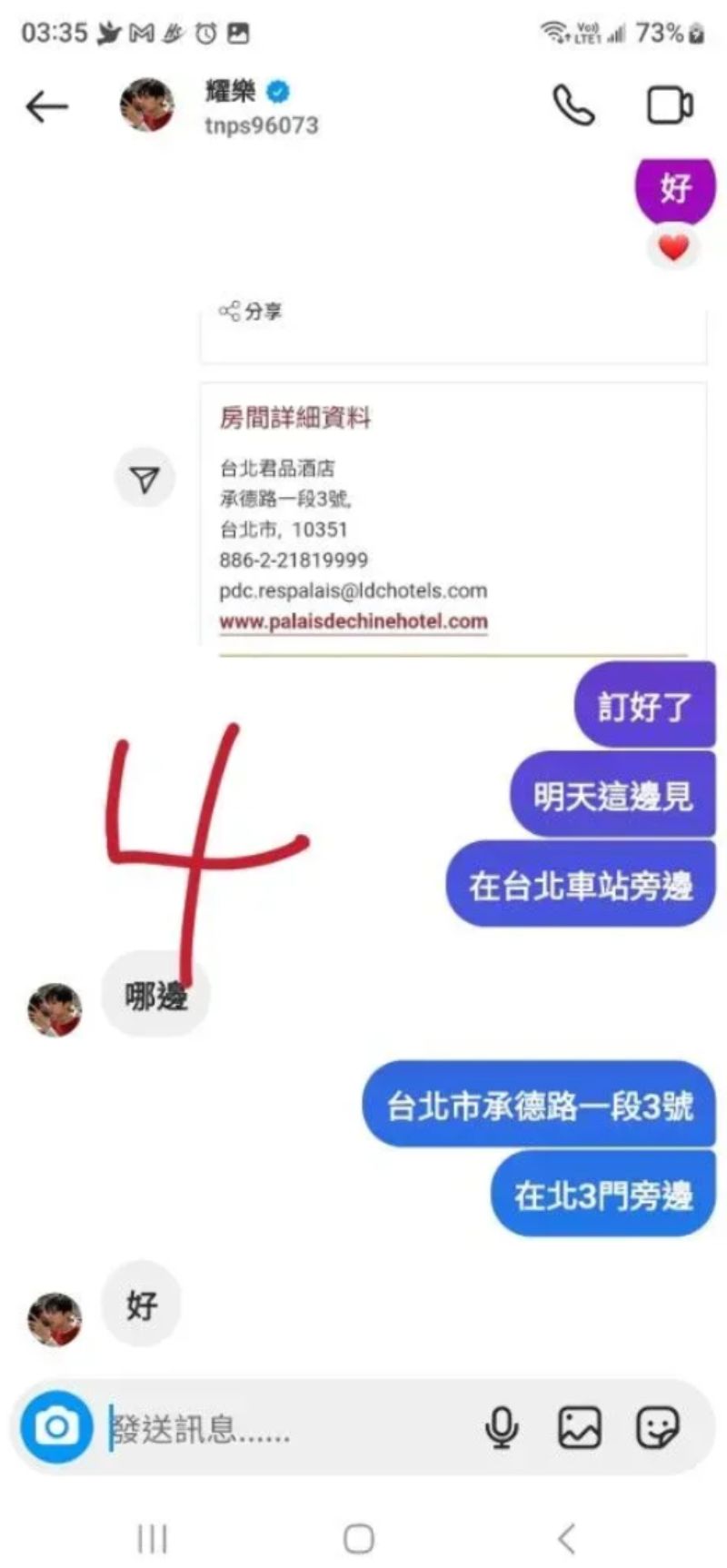Open the sticker picker
This screenshot has height=1568, width=727.
pos(657,1427)
